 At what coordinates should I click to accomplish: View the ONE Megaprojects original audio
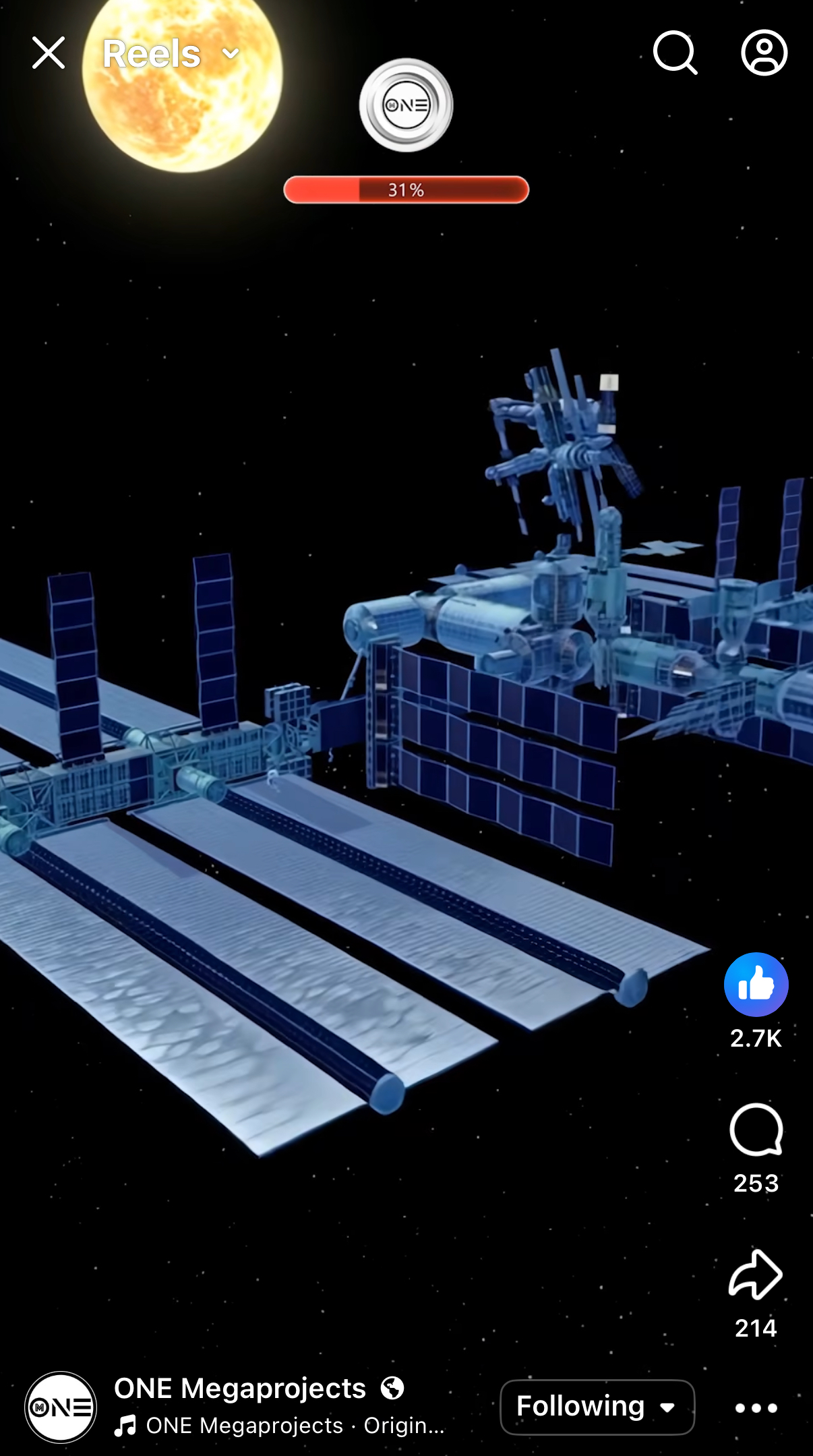280,1426
